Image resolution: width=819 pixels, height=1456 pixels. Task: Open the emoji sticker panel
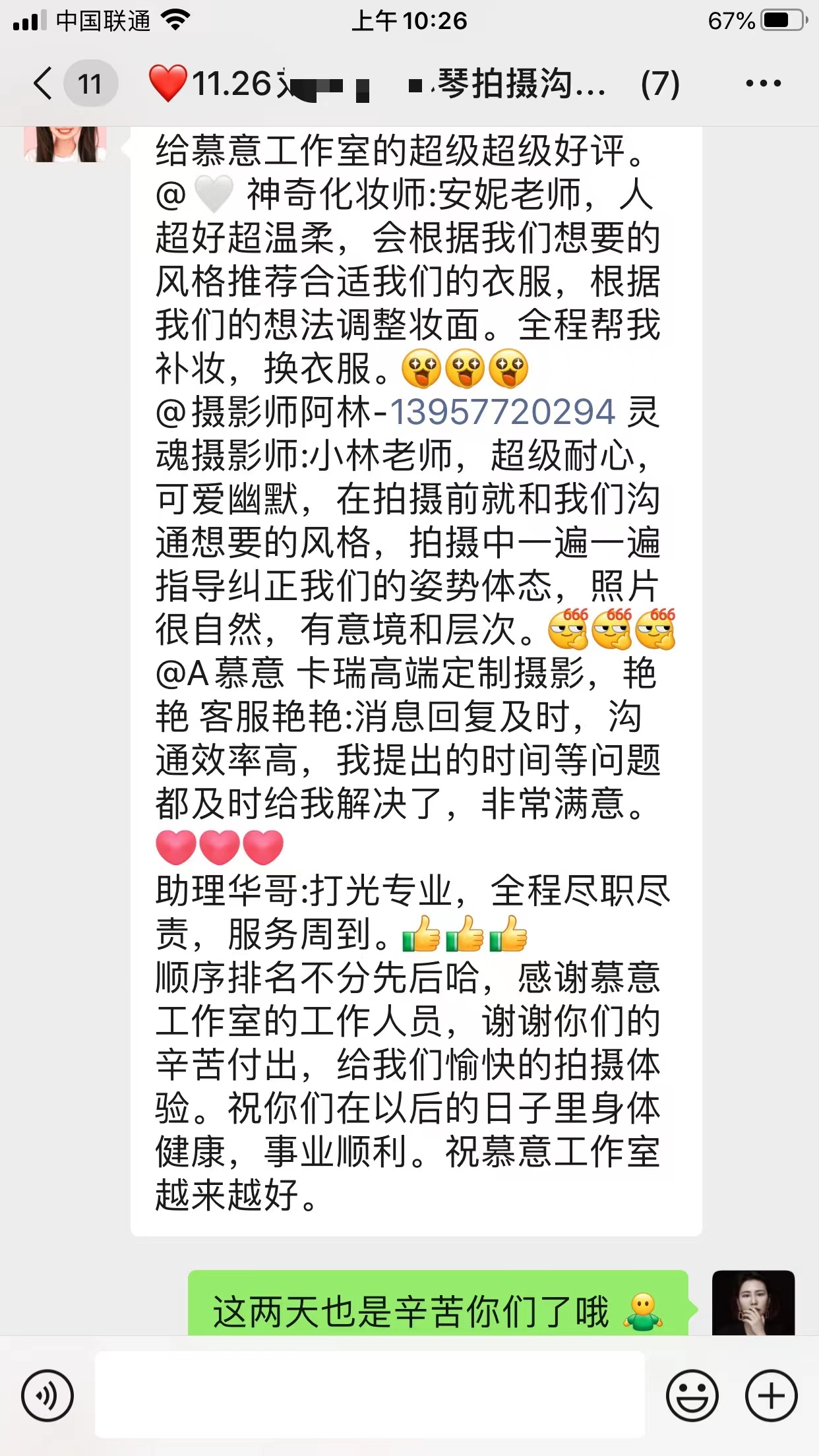point(692,1395)
